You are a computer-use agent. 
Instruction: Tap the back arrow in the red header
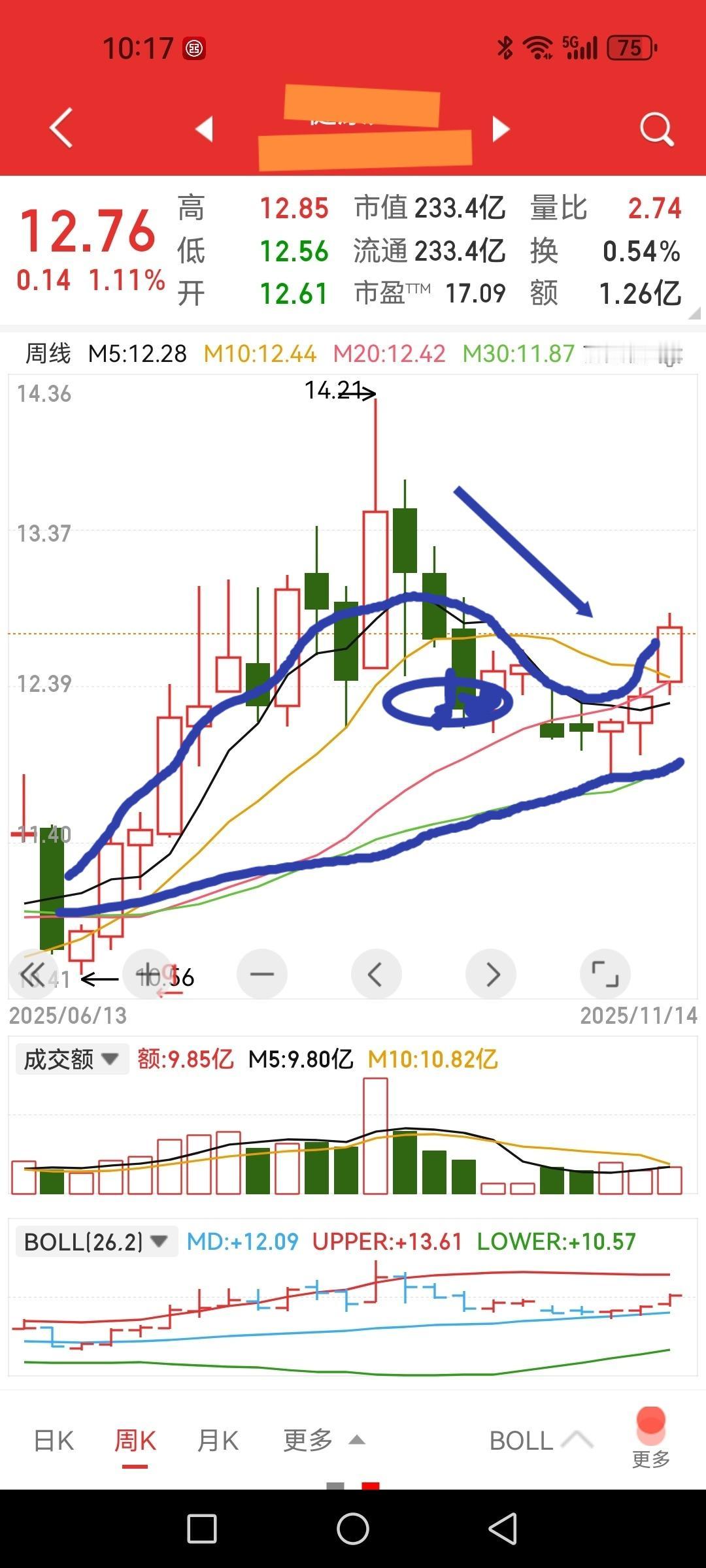pos(61,128)
